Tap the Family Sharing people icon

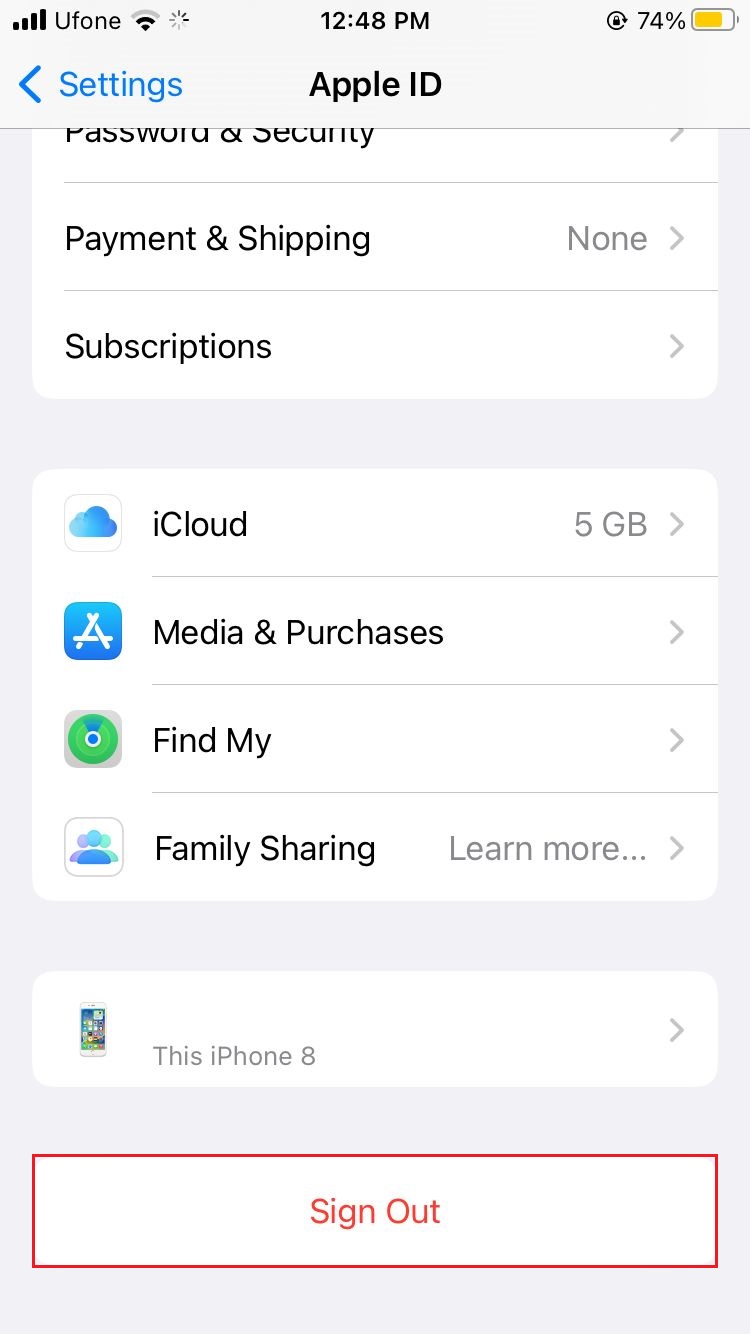92,847
